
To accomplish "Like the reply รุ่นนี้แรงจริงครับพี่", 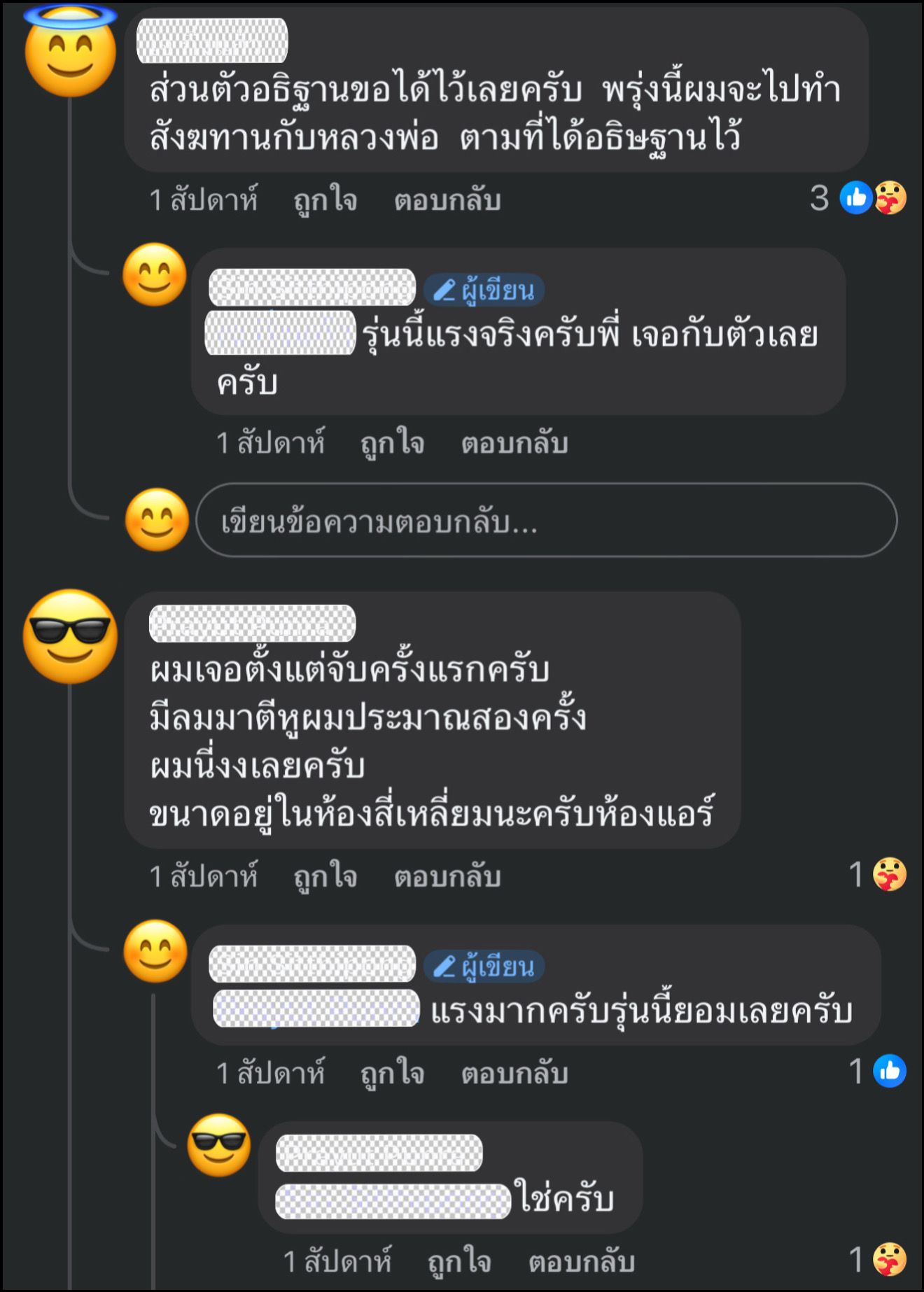I will 392,444.
